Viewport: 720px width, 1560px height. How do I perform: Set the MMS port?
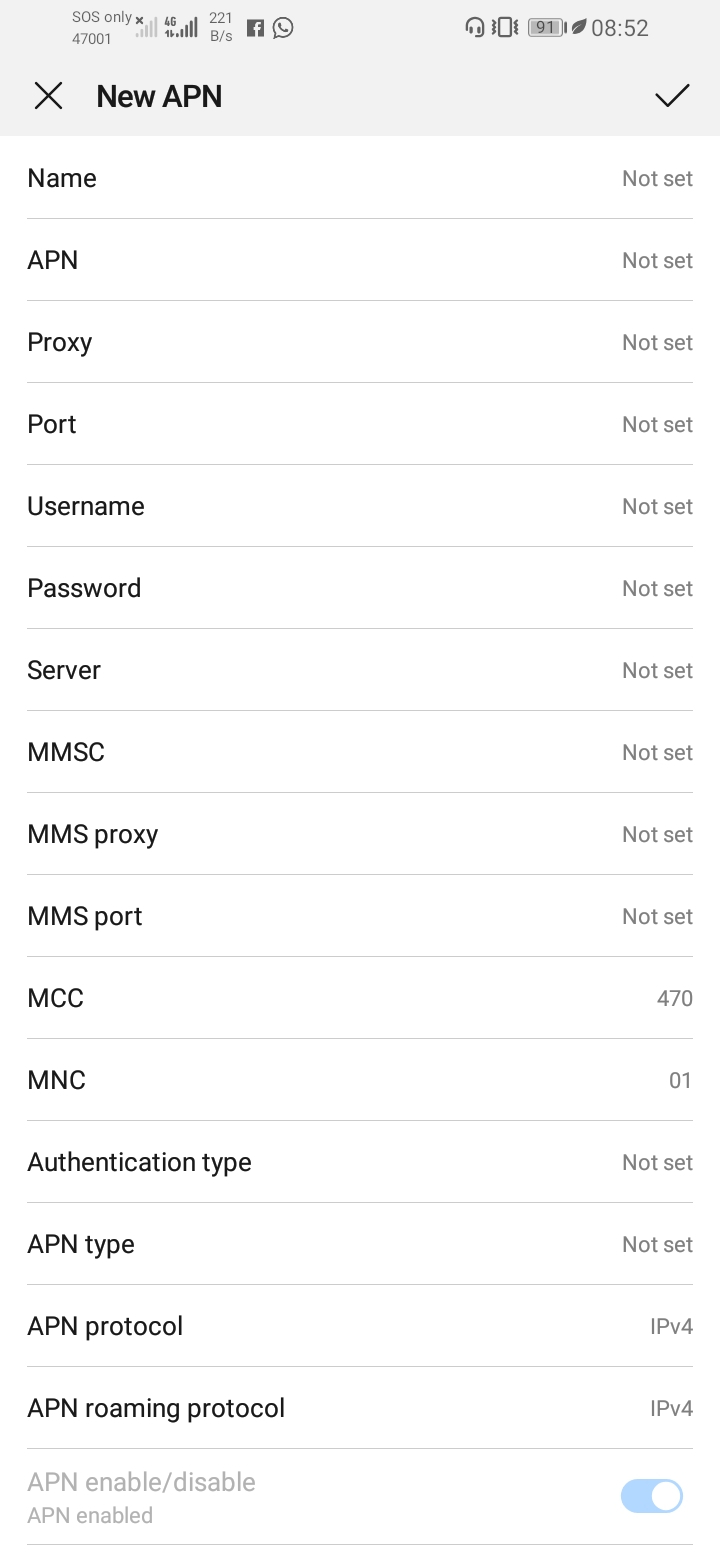pos(360,916)
